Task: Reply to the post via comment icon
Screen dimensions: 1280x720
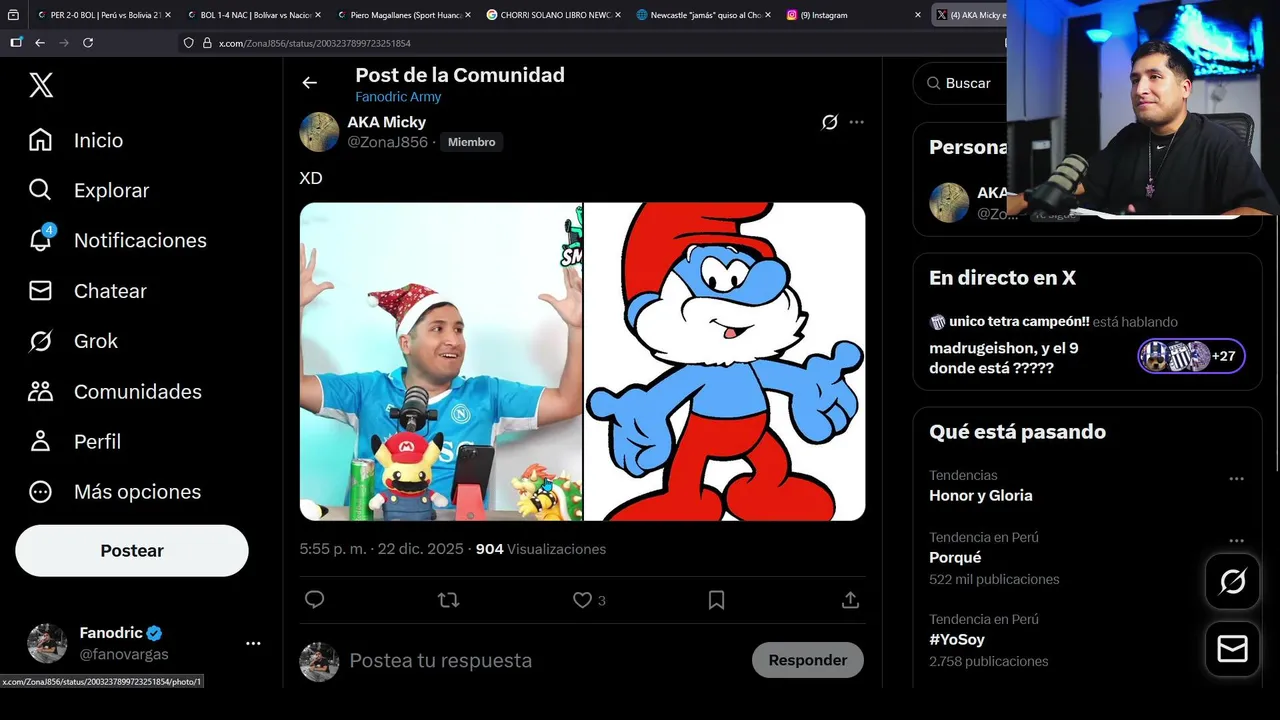Action: point(314,600)
